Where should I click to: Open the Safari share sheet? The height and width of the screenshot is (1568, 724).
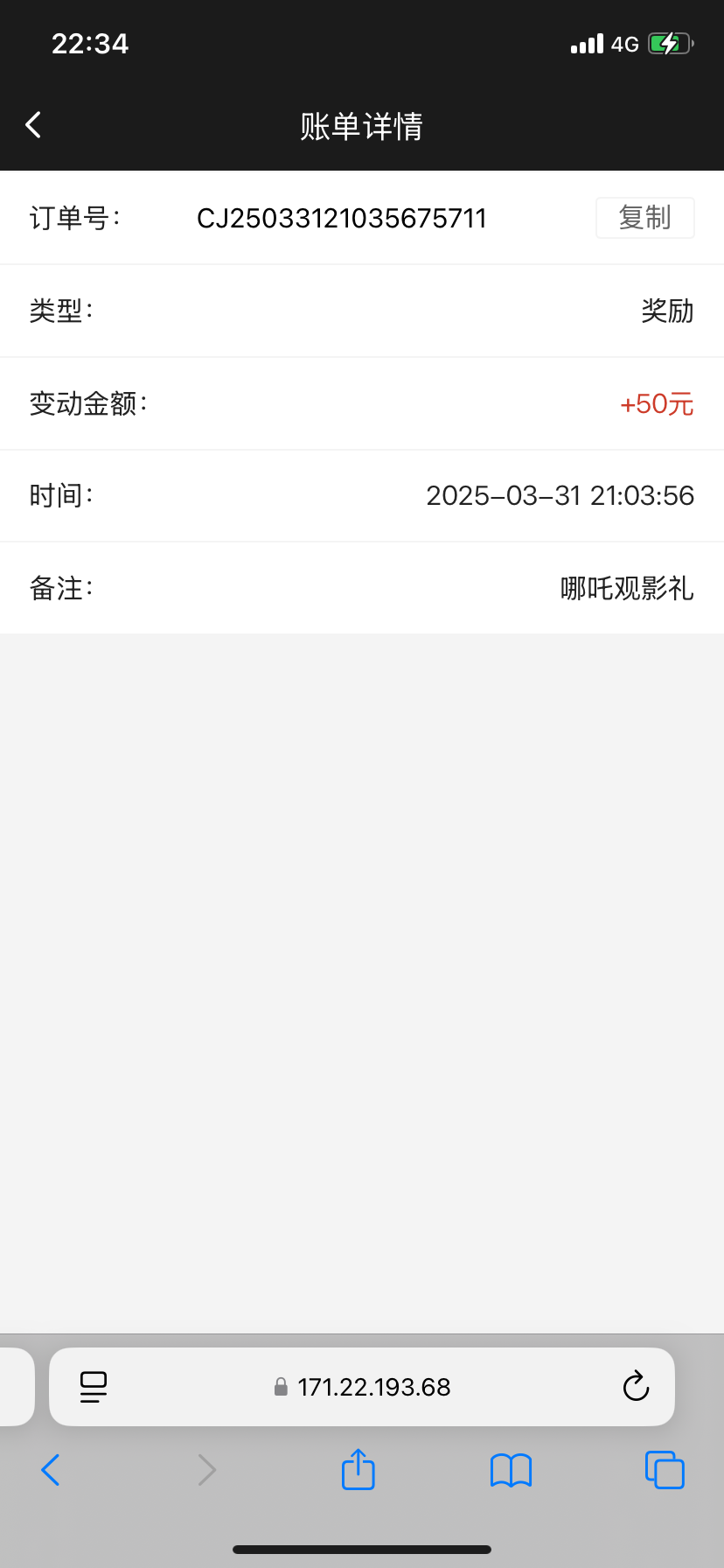tap(359, 1469)
